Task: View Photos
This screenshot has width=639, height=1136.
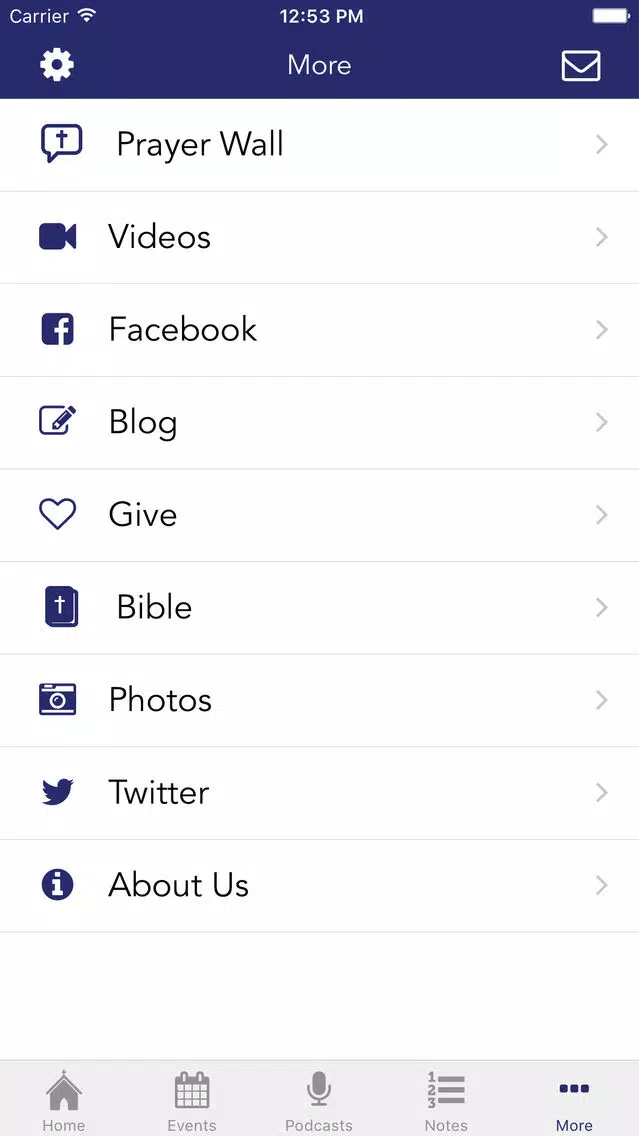Action: click(x=320, y=701)
